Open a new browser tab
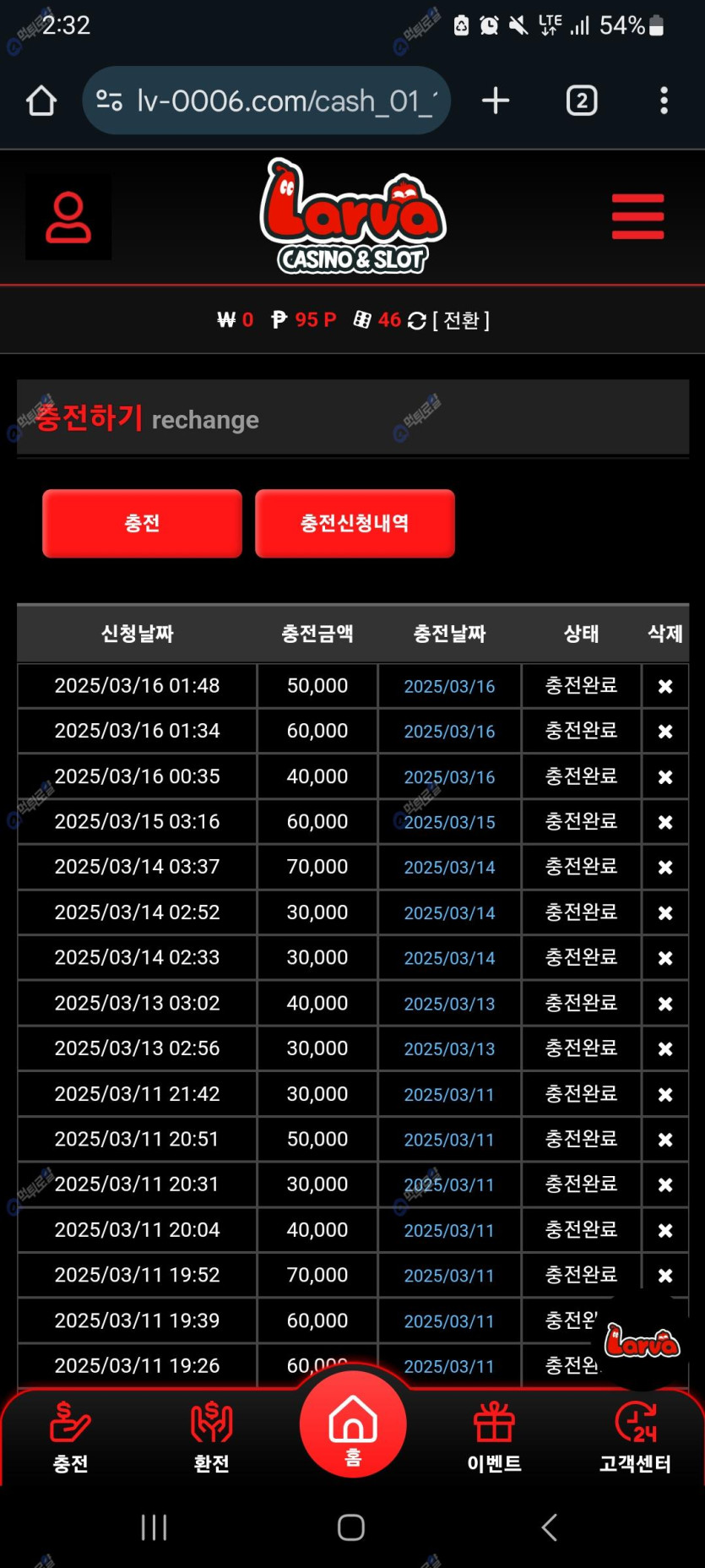The height and width of the screenshot is (1568, 705). coord(496,101)
